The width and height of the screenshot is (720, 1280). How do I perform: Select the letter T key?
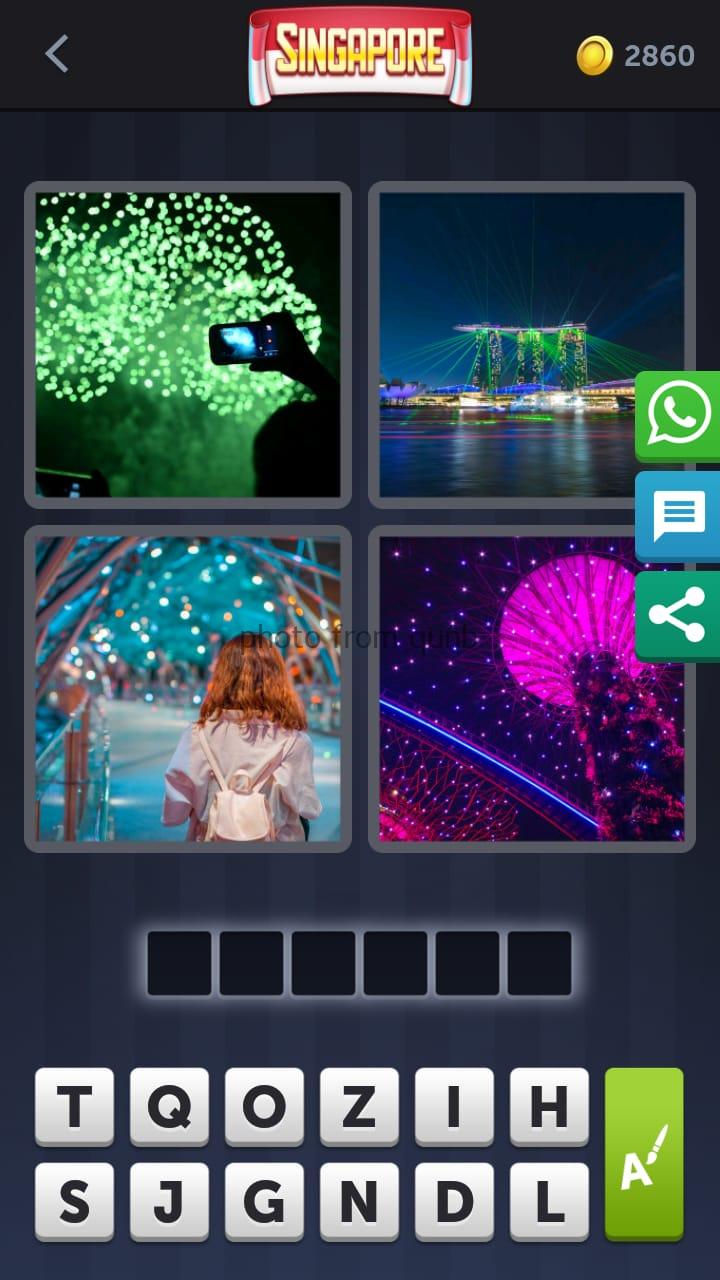73,1108
